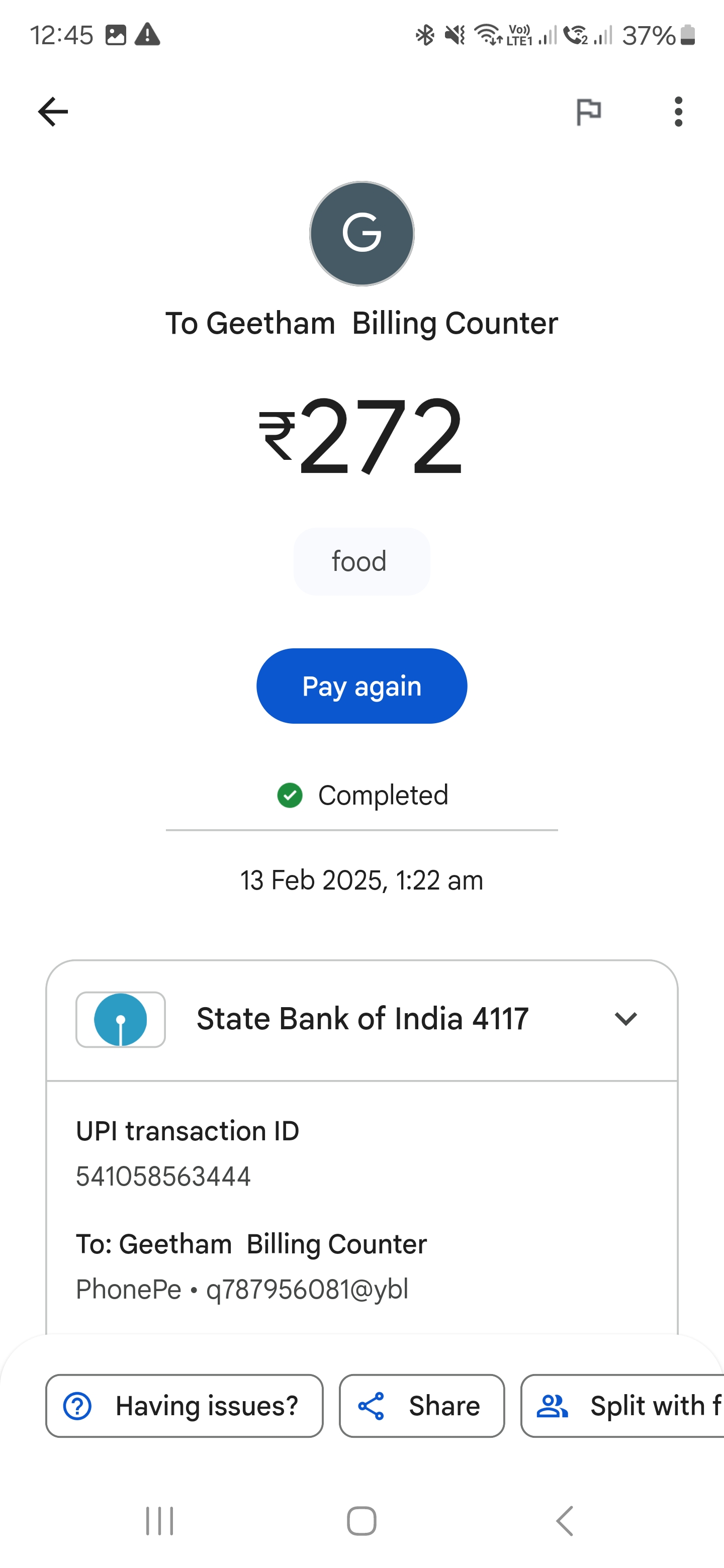Go back using the top-left arrow
The height and width of the screenshot is (1568, 724).
pyautogui.click(x=53, y=112)
